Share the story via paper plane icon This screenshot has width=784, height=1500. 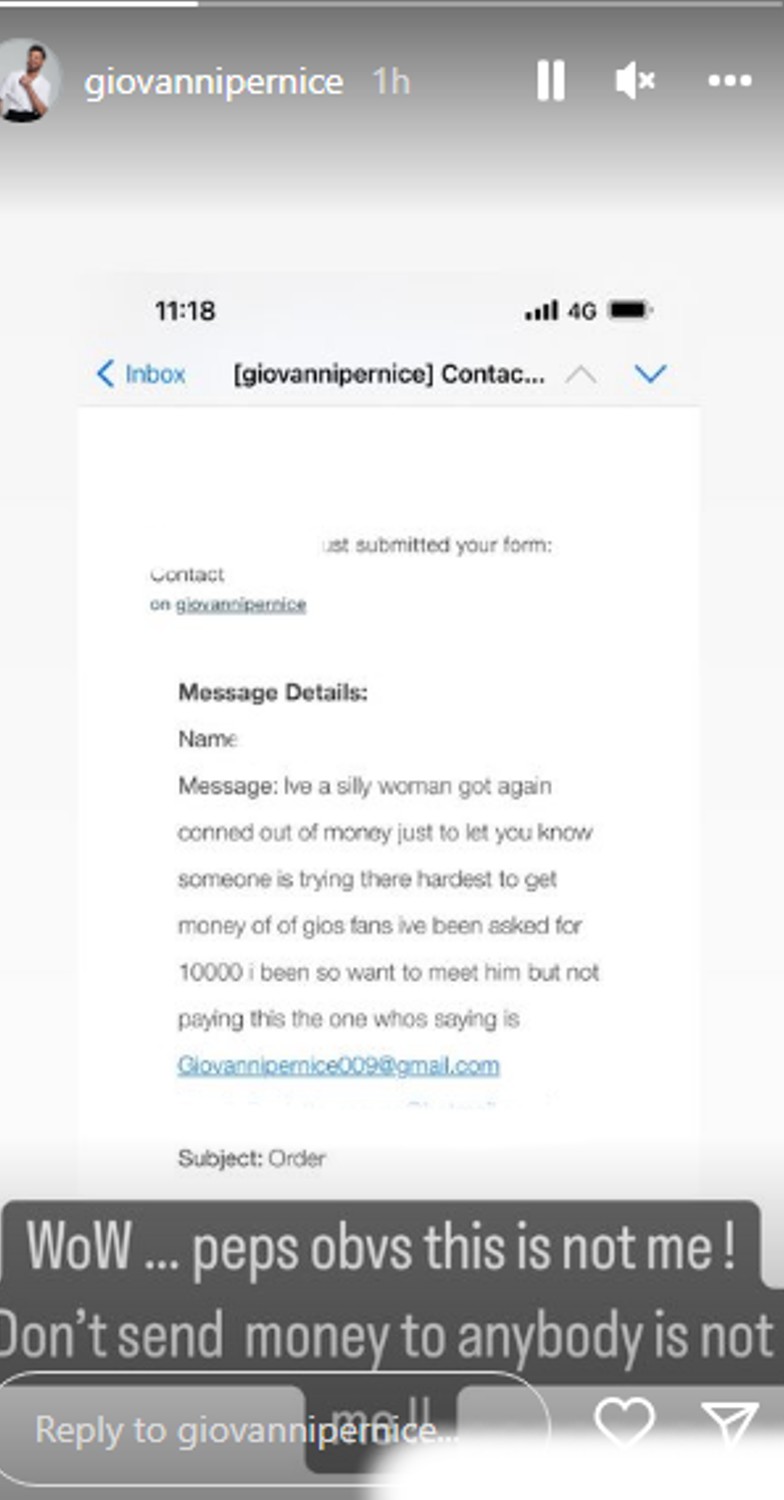point(730,1423)
